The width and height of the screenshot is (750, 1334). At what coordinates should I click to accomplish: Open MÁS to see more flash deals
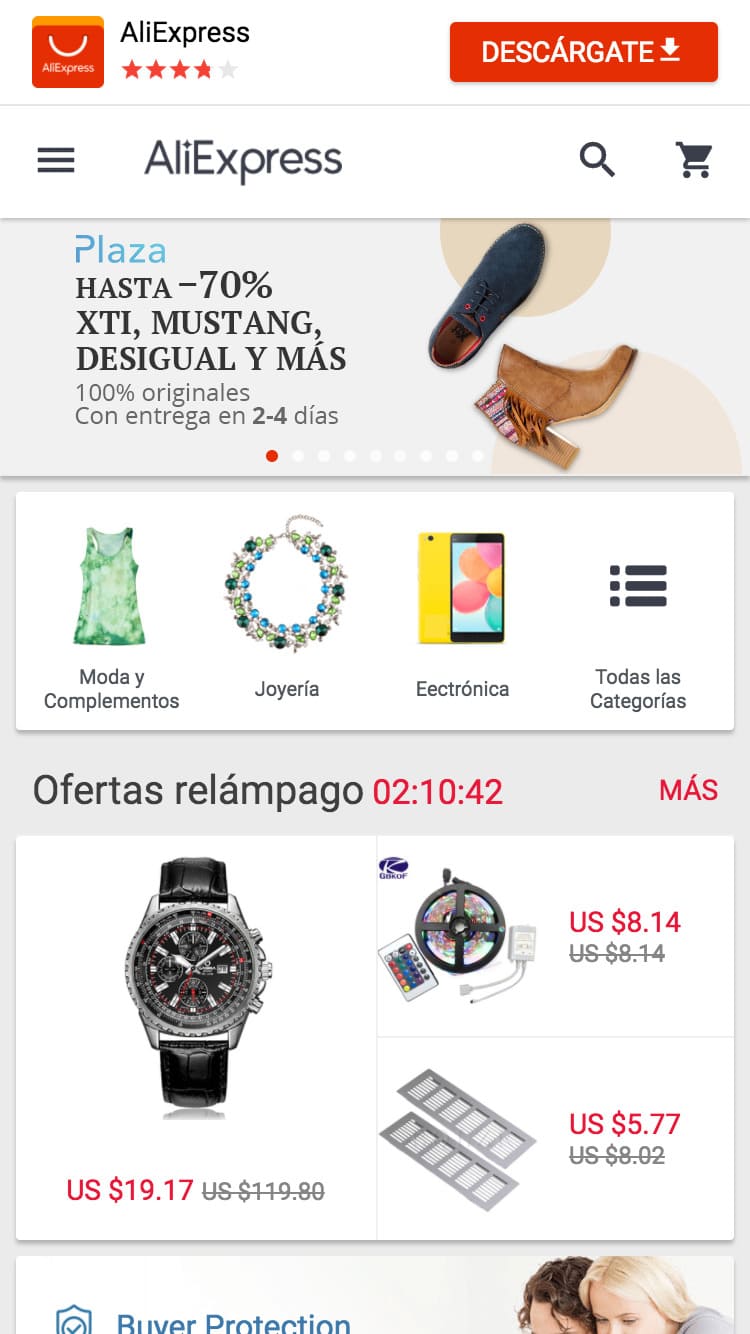click(689, 789)
